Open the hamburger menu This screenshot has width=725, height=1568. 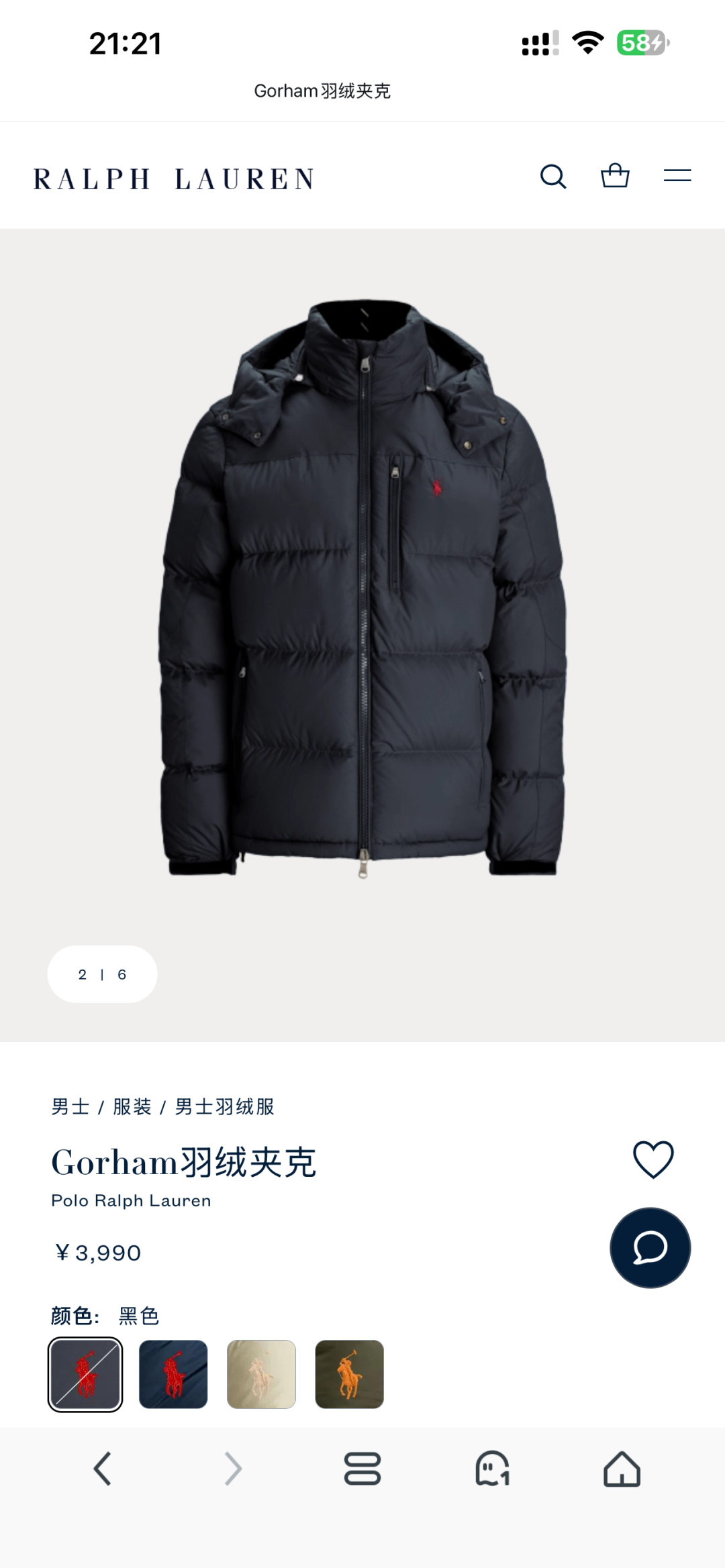[x=677, y=176]
